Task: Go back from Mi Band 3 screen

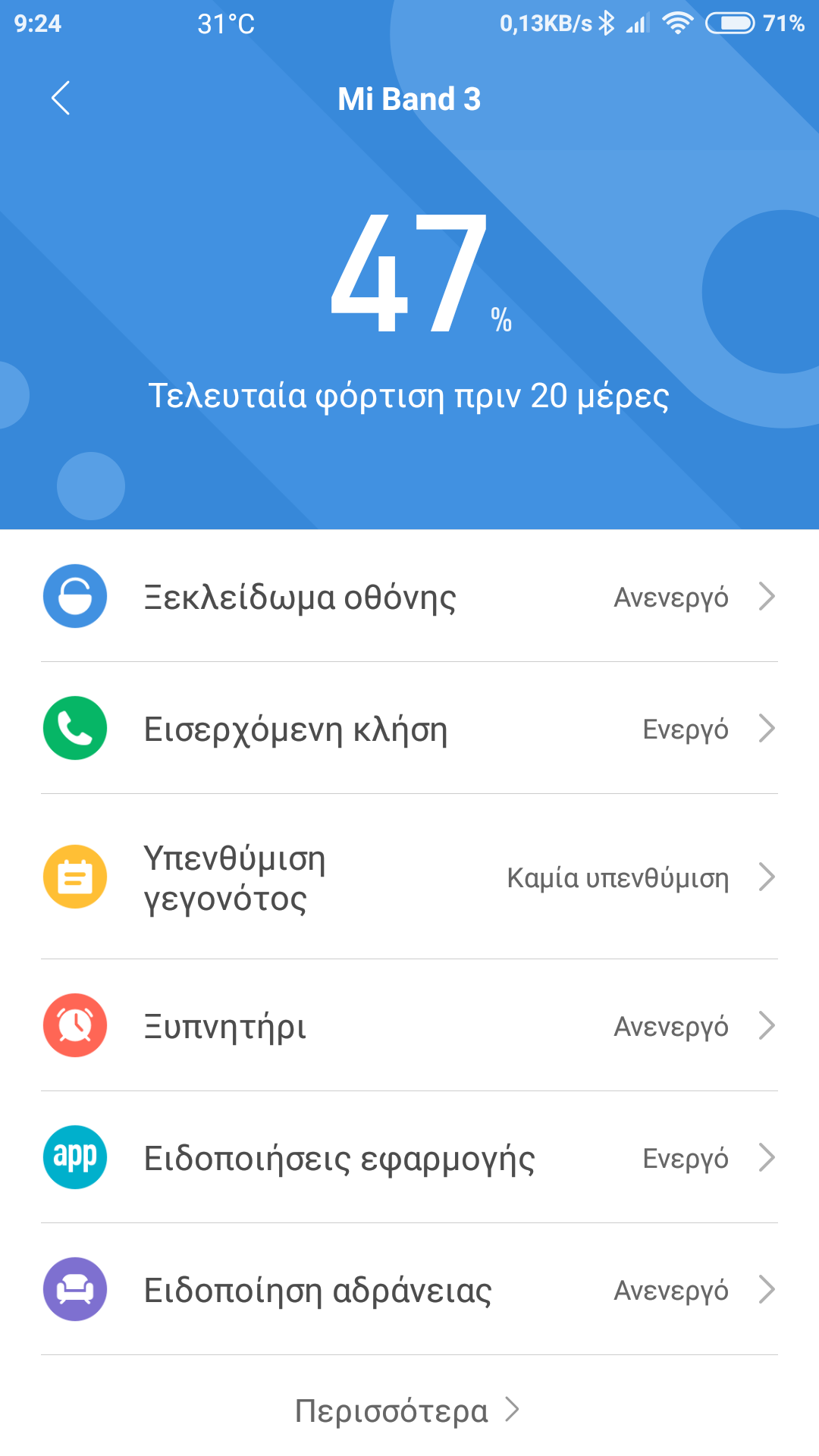Action: [61, 98]
